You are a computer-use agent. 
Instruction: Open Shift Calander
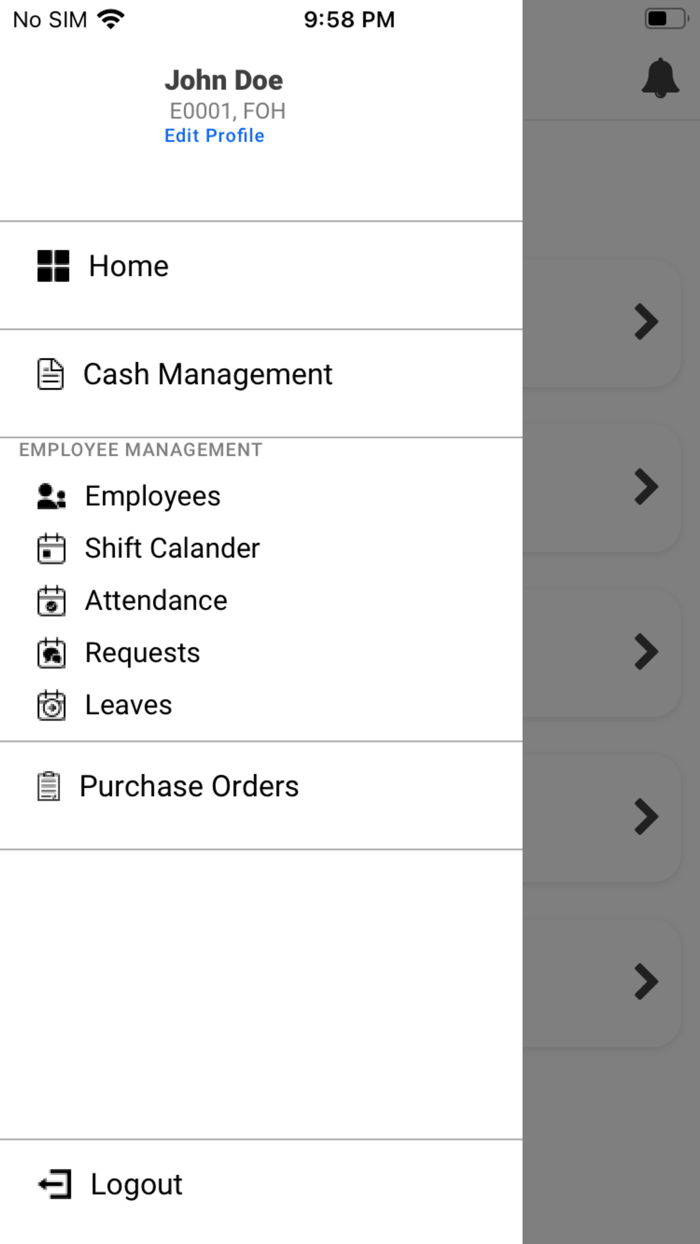pos(261,548)
